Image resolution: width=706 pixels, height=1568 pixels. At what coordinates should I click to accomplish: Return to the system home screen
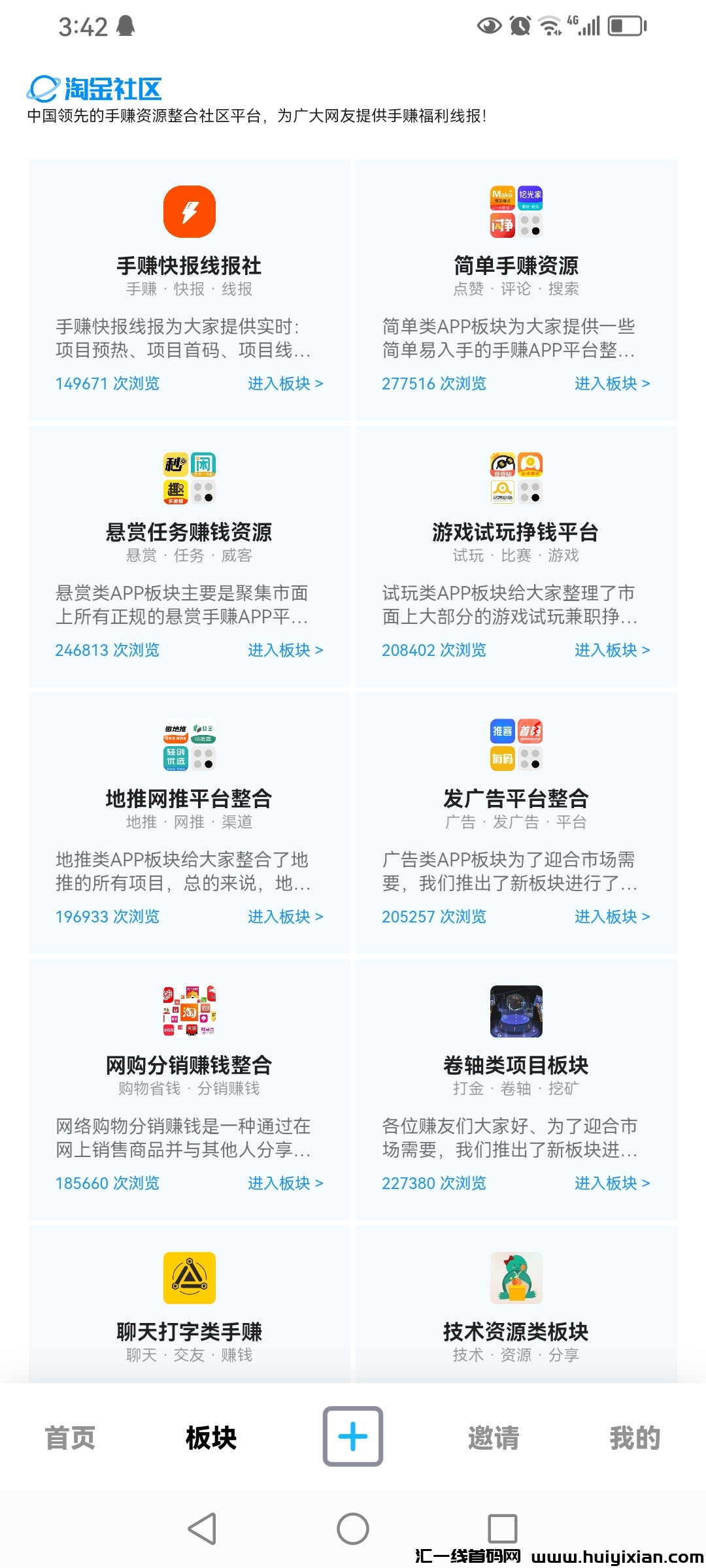(x=353, y=1529)
